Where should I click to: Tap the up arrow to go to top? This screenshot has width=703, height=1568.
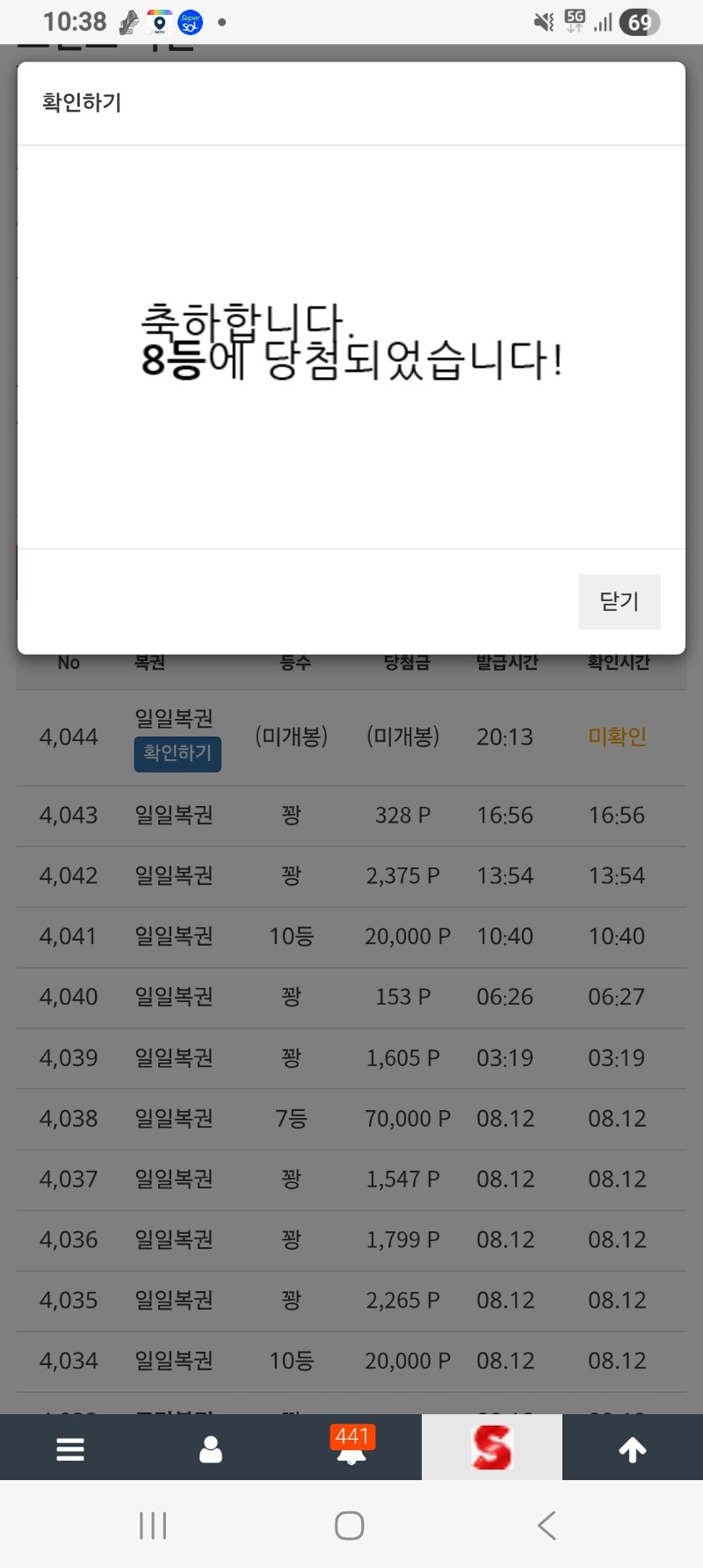click(x=633, y=1448)
